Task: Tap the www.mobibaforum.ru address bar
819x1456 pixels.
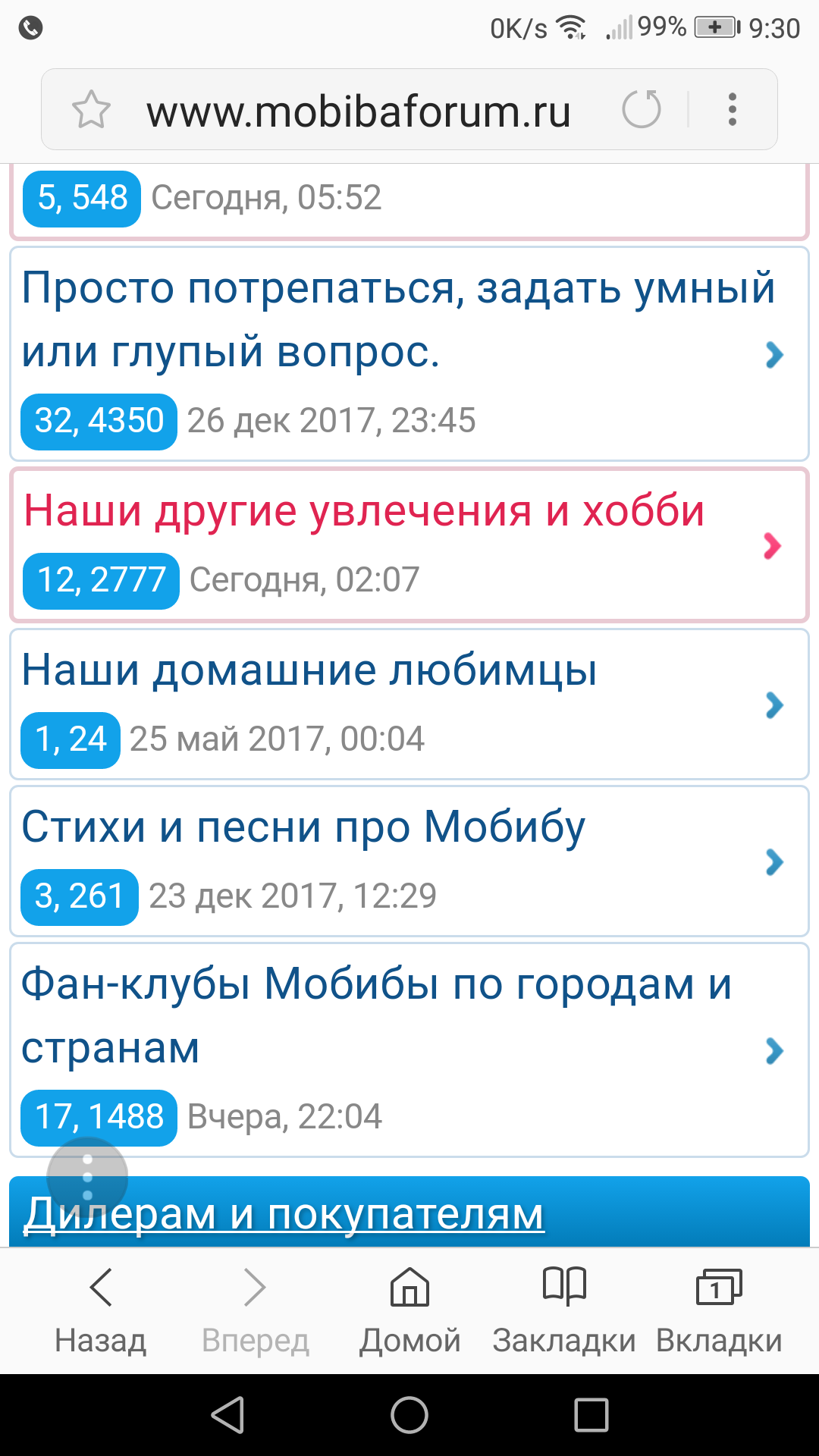Action: pos(358,111)
